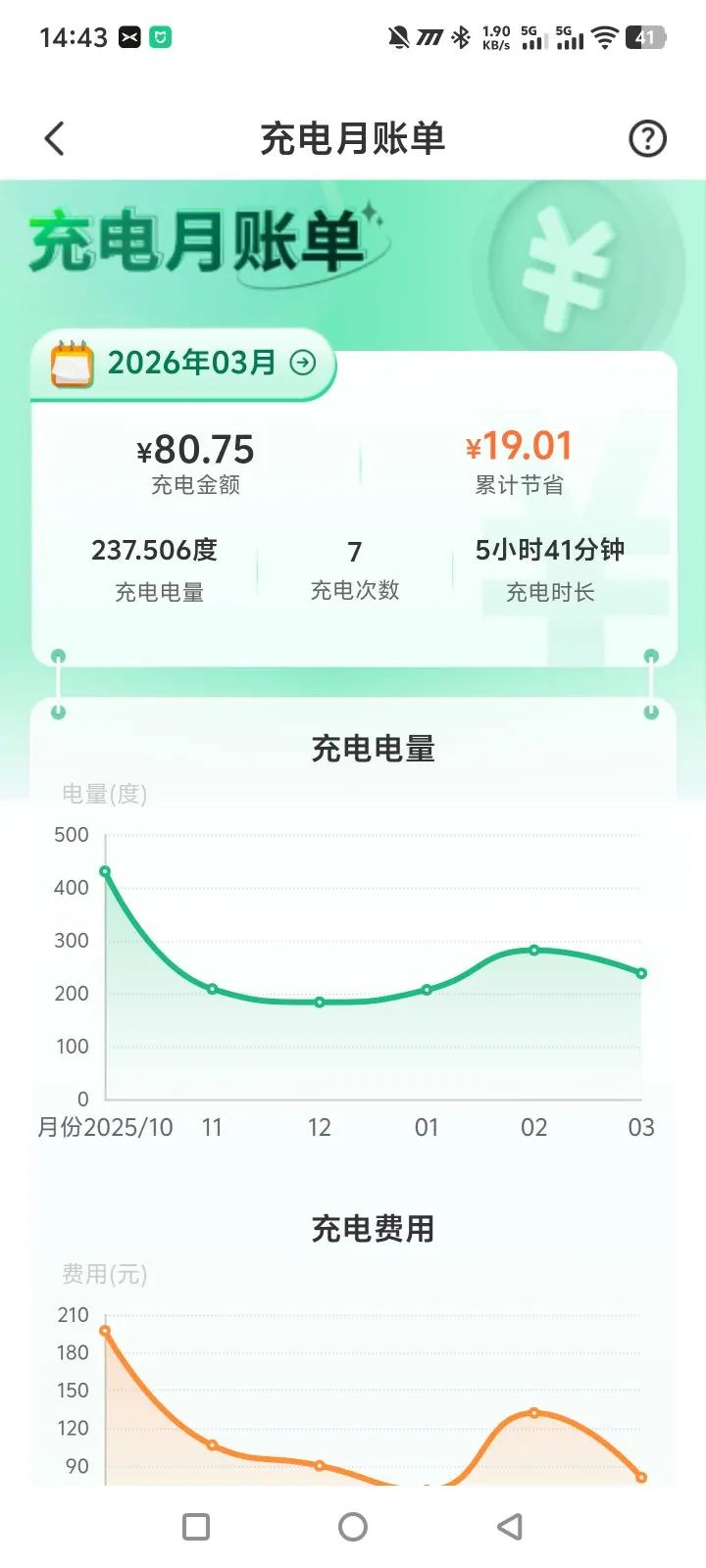Open recent apps from navigation bar

tap(196, 1527)
